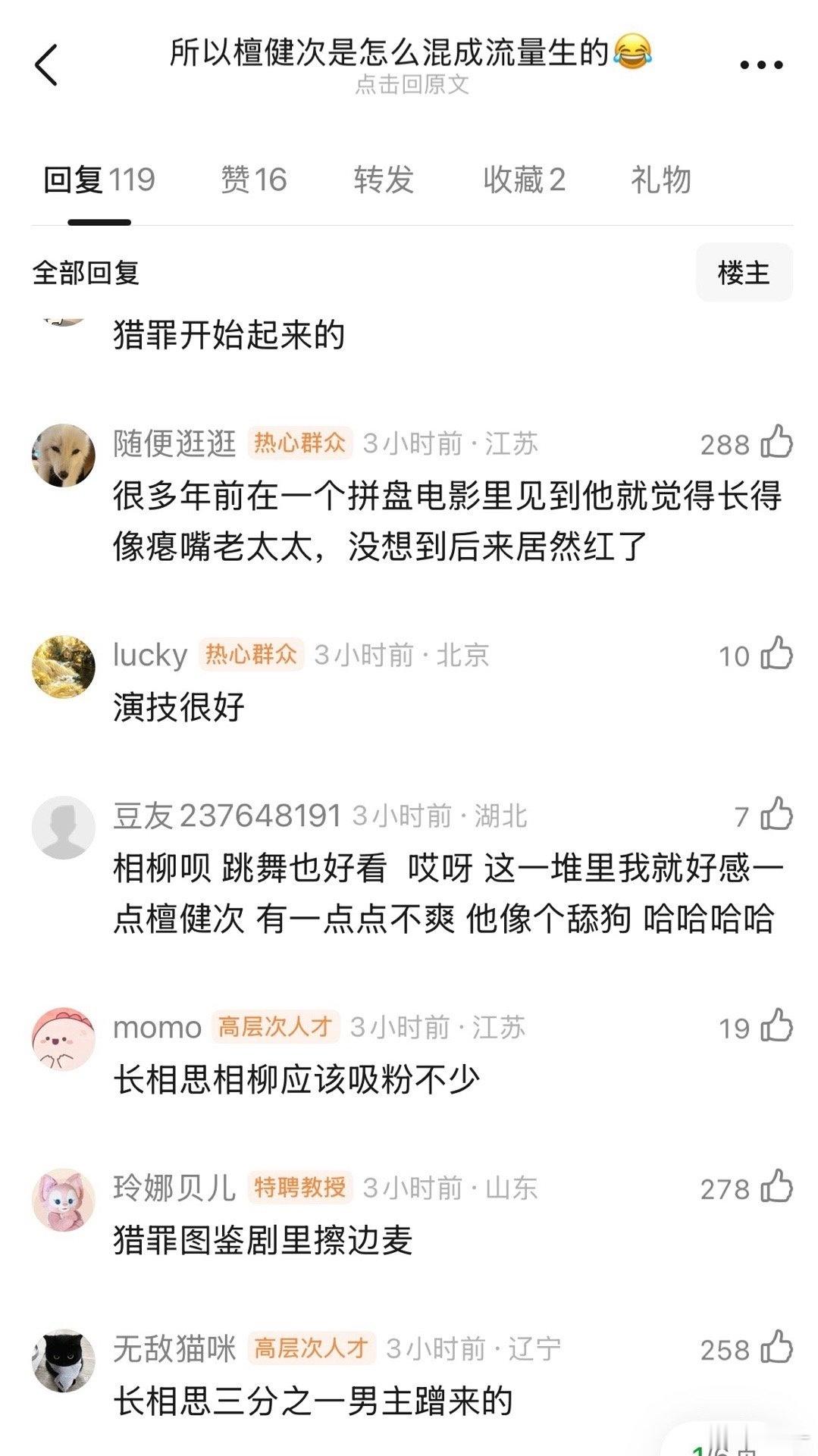Switch to the 转发 tab
The height and width of the screenshot is (1456, 818).
pyautogui.click(x=382, y=180)
